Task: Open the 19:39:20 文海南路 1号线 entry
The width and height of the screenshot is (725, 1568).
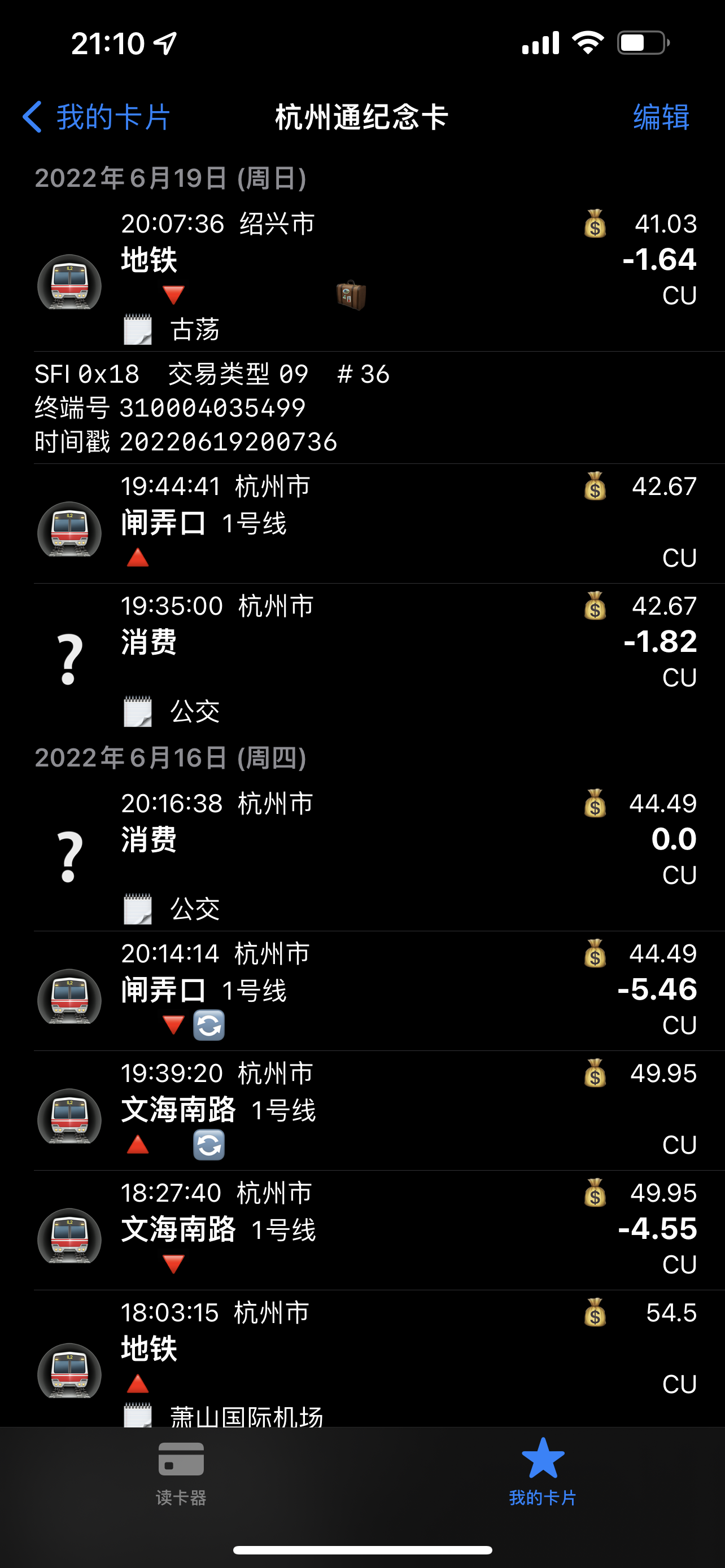Action: (365, 1110)
